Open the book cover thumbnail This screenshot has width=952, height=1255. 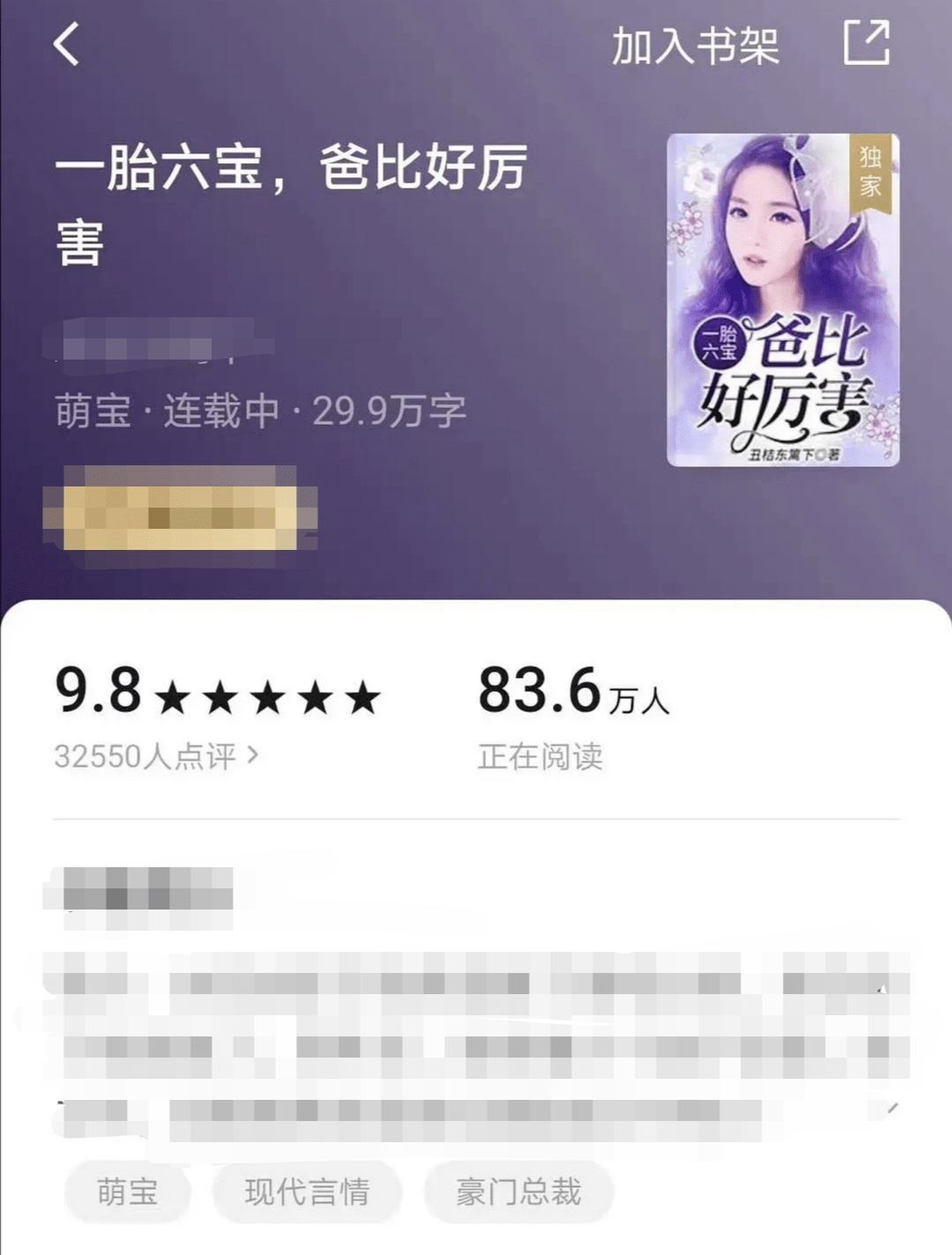783,300
